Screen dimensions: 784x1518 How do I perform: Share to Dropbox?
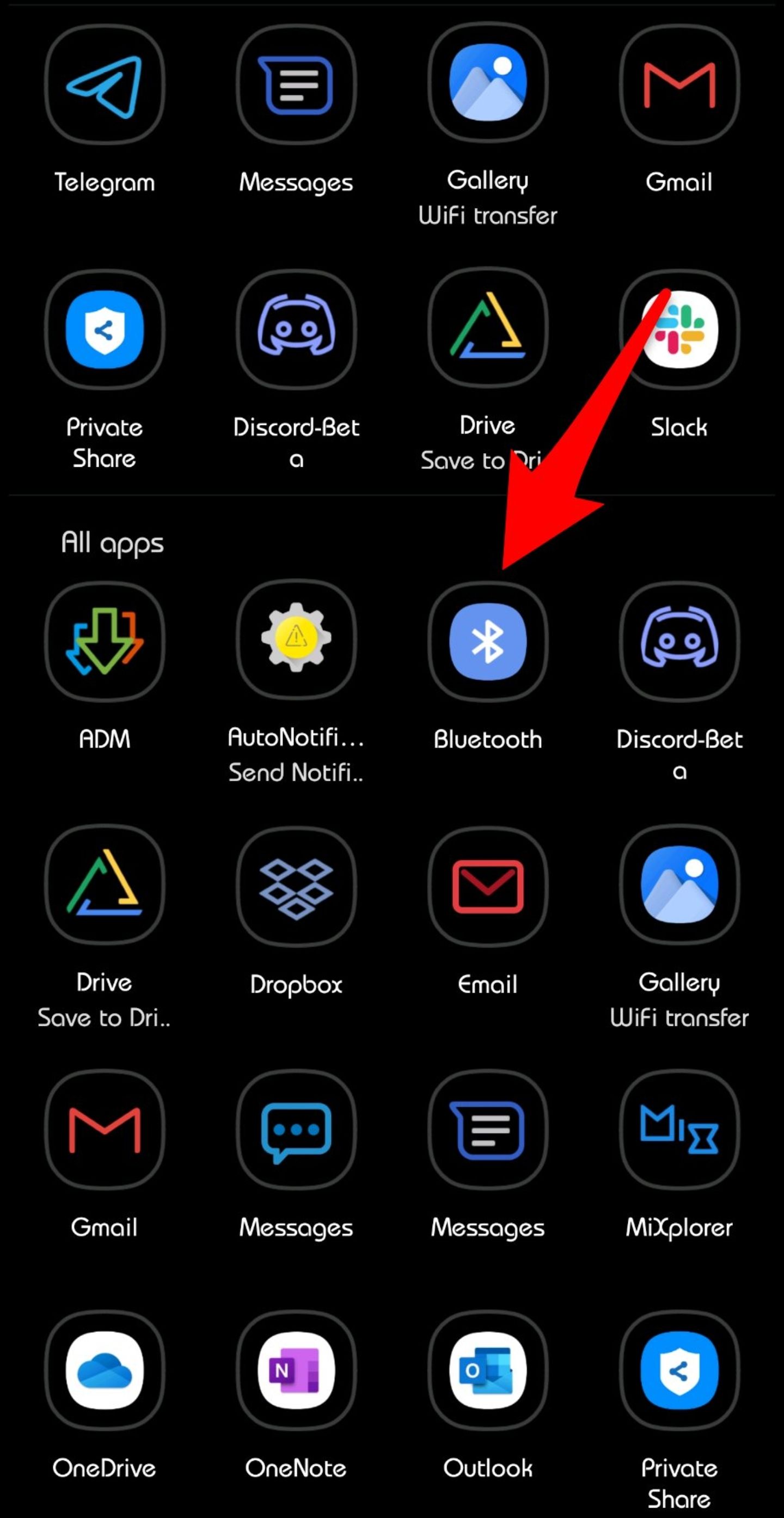(296, 886)
